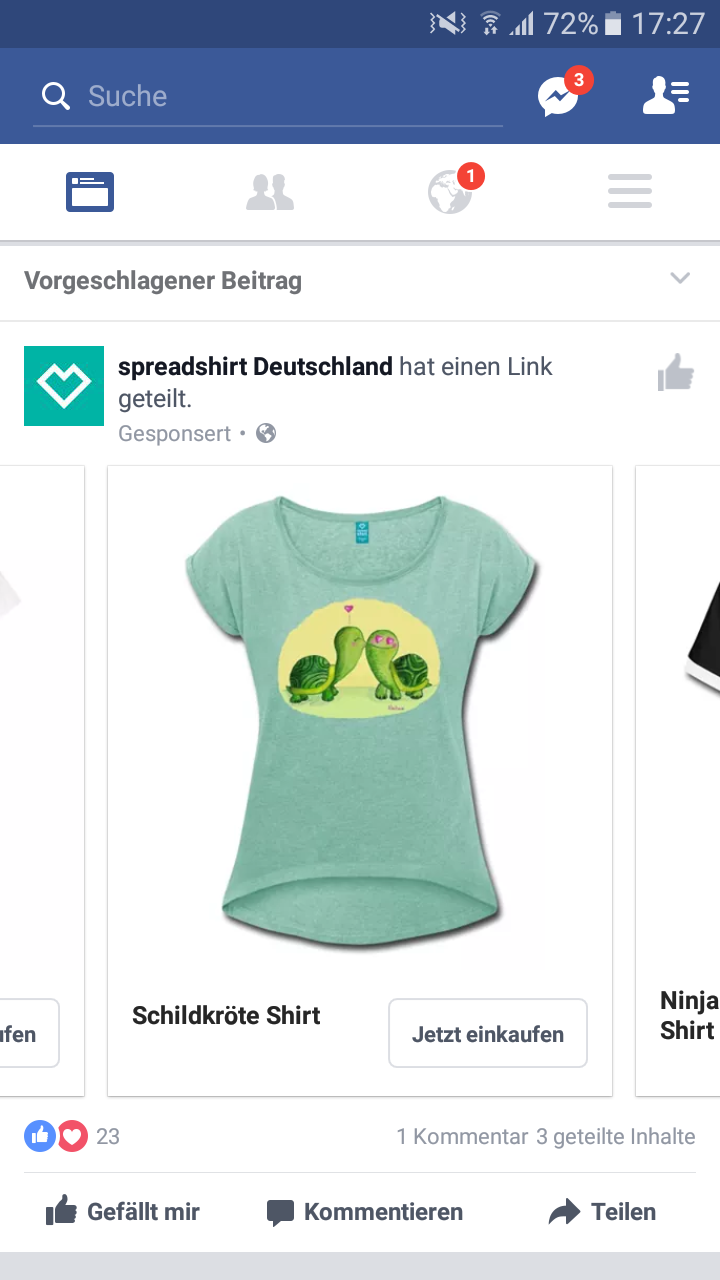
Task: Open the contacts sidebar icon
Action: [665, 96]
